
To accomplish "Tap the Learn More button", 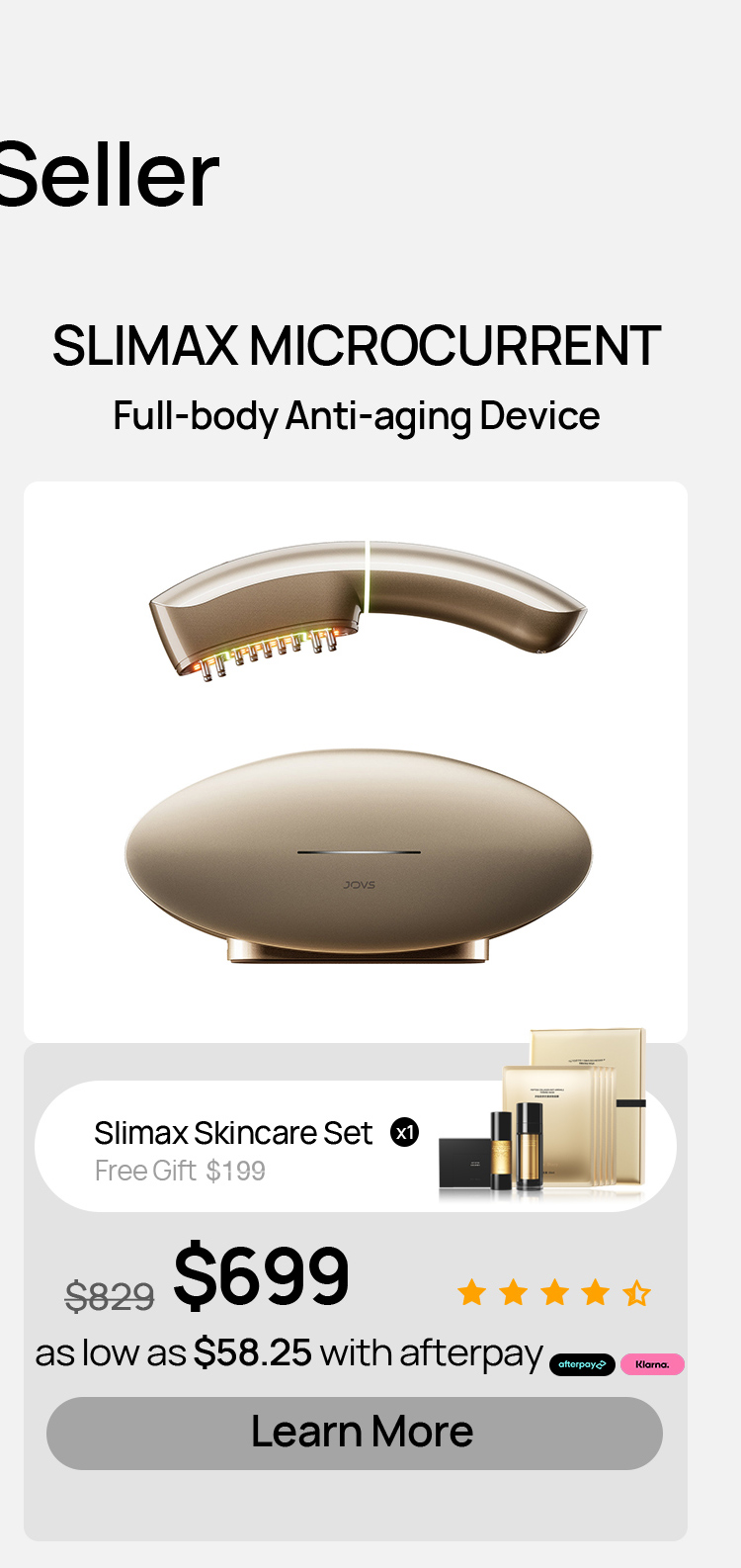I will (x=355, y=1433).
